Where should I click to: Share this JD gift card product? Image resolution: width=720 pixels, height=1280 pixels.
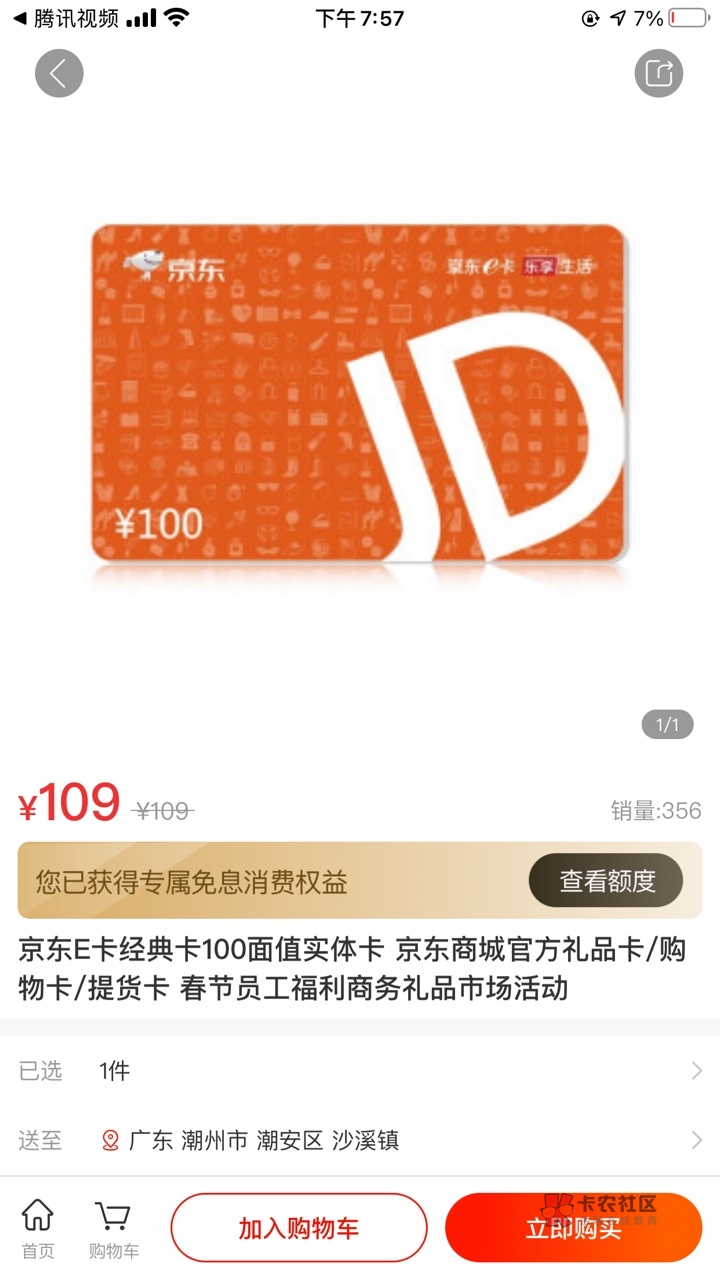pyautogui.click(x=659, y=73)
